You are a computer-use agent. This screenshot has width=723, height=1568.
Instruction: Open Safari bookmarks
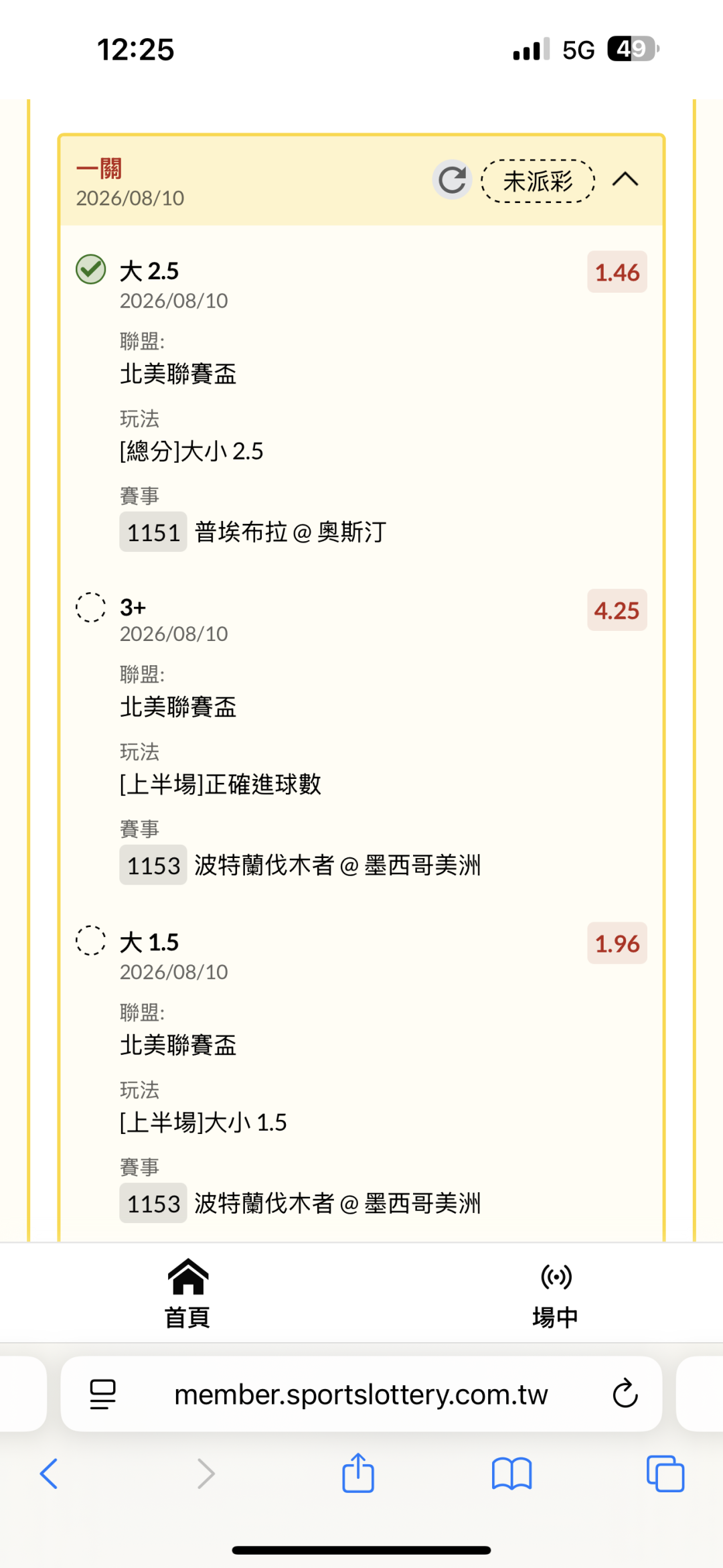coord(511,1474)
